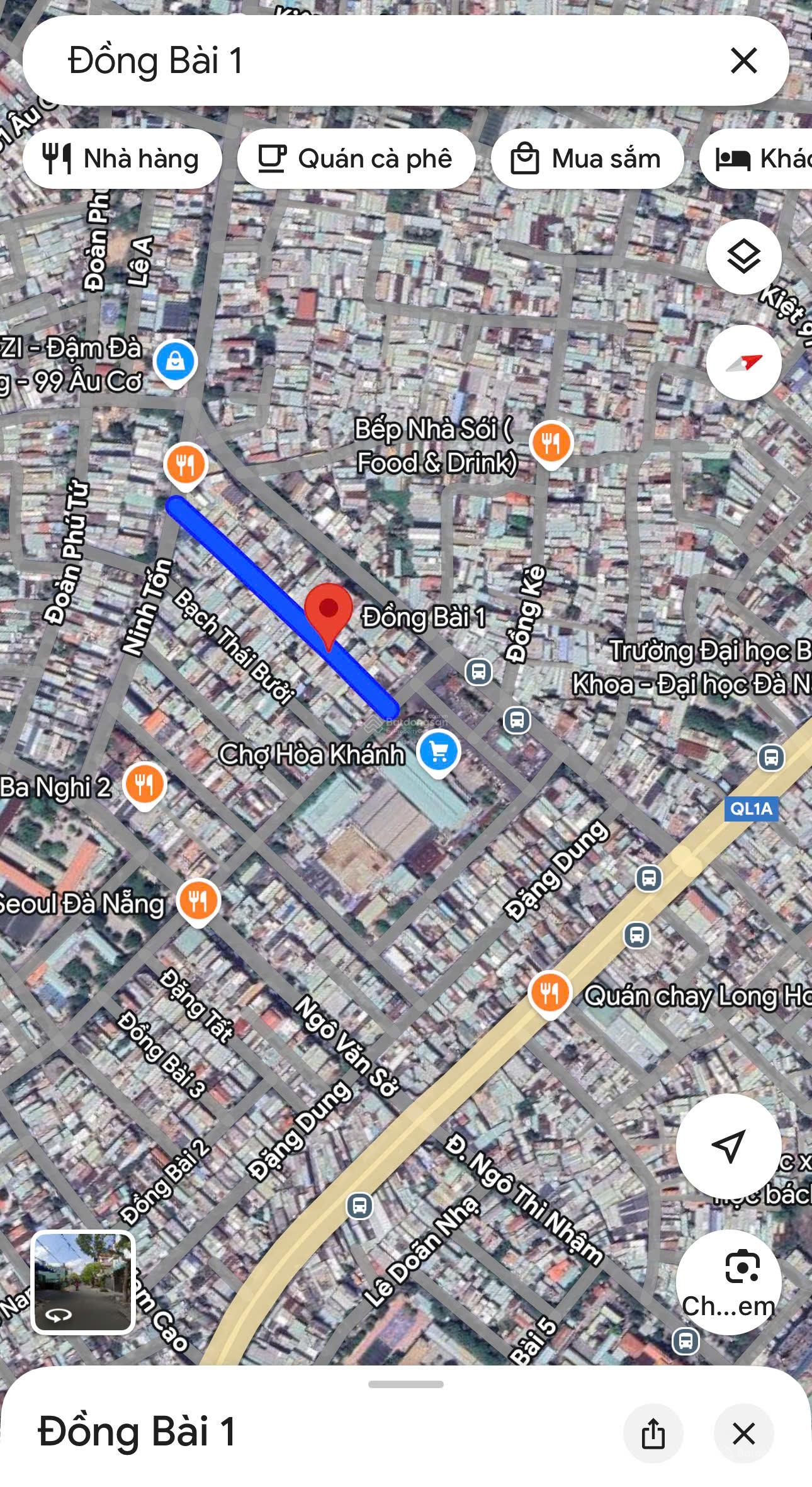
Task: Open the map layers button
Action: coord(743,257)
